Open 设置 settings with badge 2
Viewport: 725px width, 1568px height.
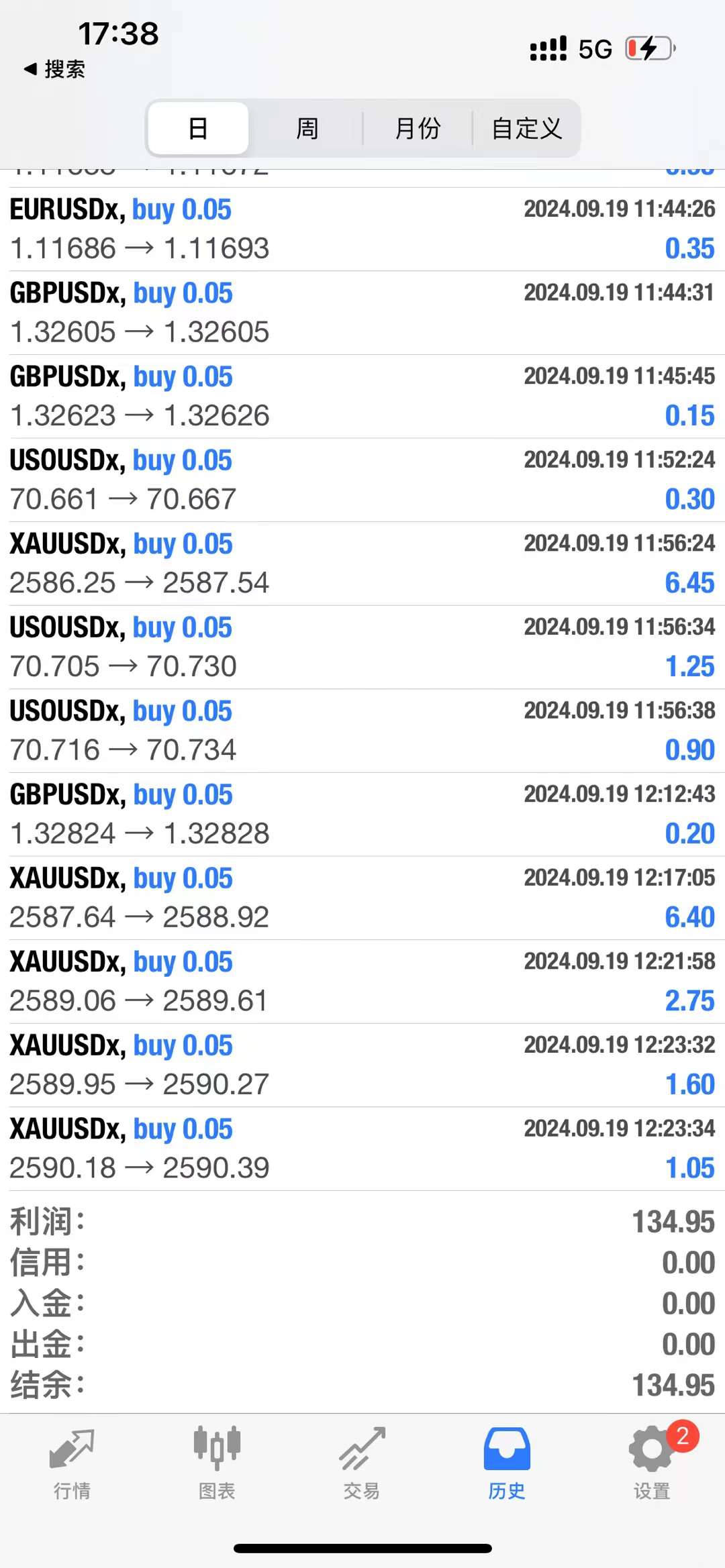[652, 1464]
